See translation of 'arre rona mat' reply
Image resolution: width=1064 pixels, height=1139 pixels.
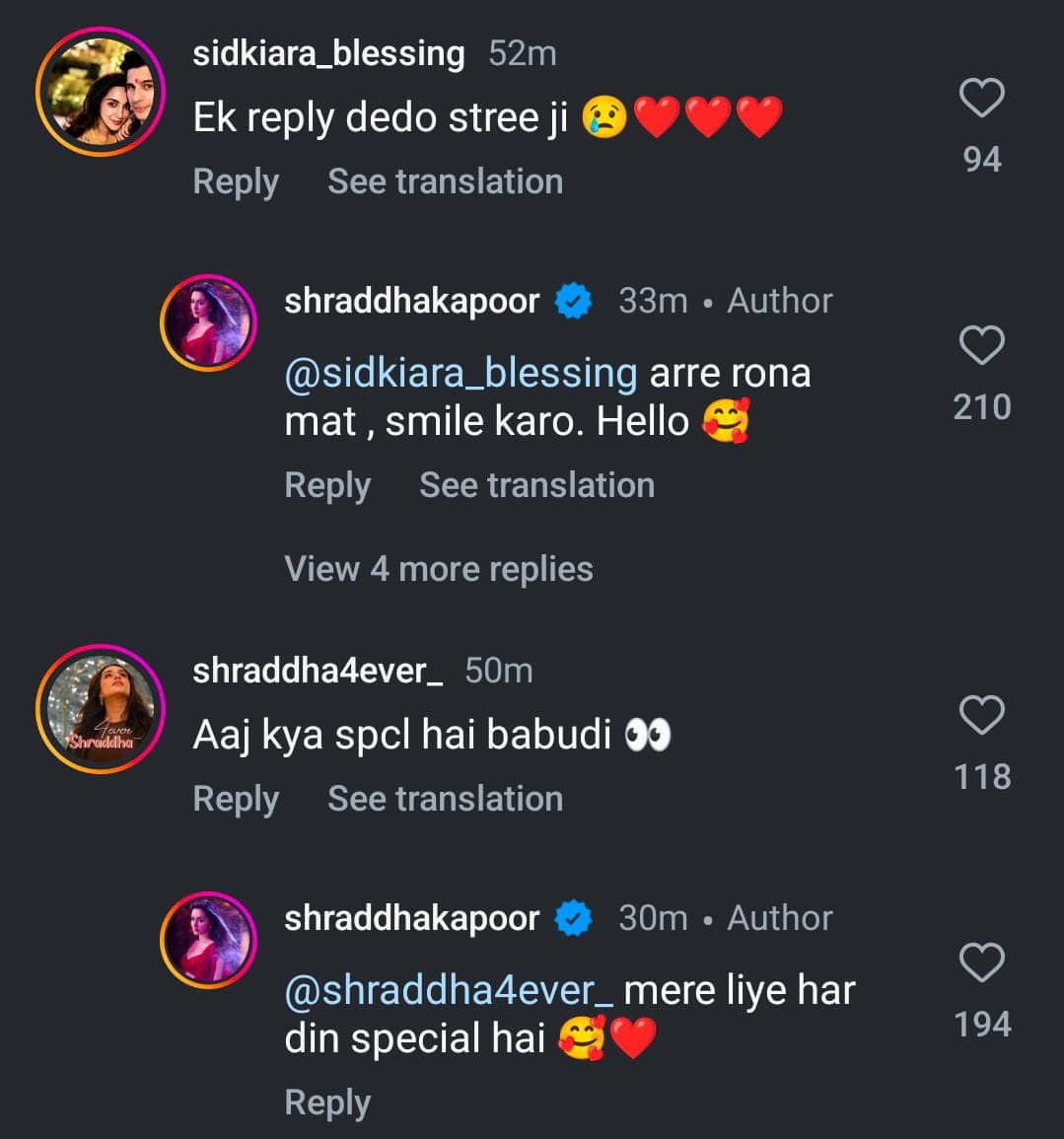pos(536,486)
